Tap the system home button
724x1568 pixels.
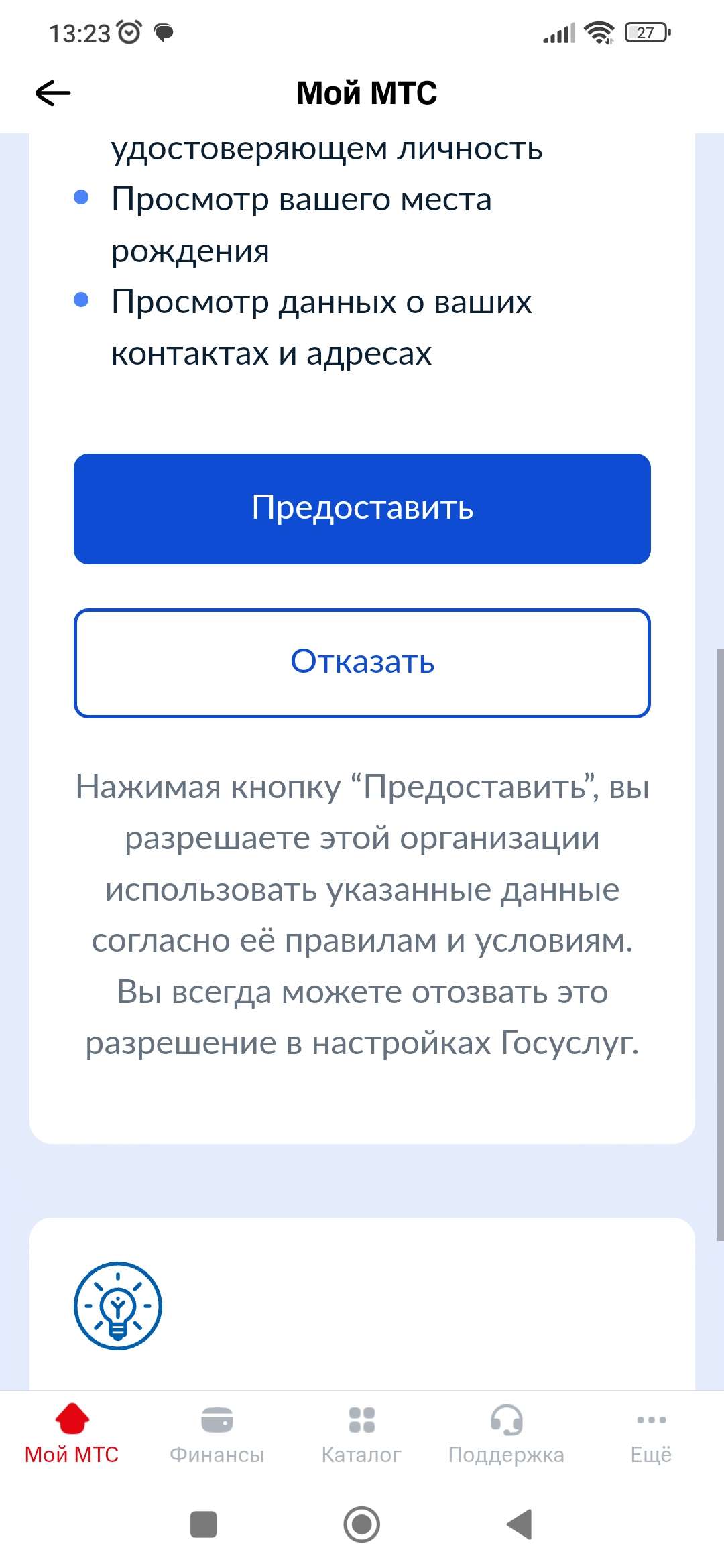[362, 1524]
